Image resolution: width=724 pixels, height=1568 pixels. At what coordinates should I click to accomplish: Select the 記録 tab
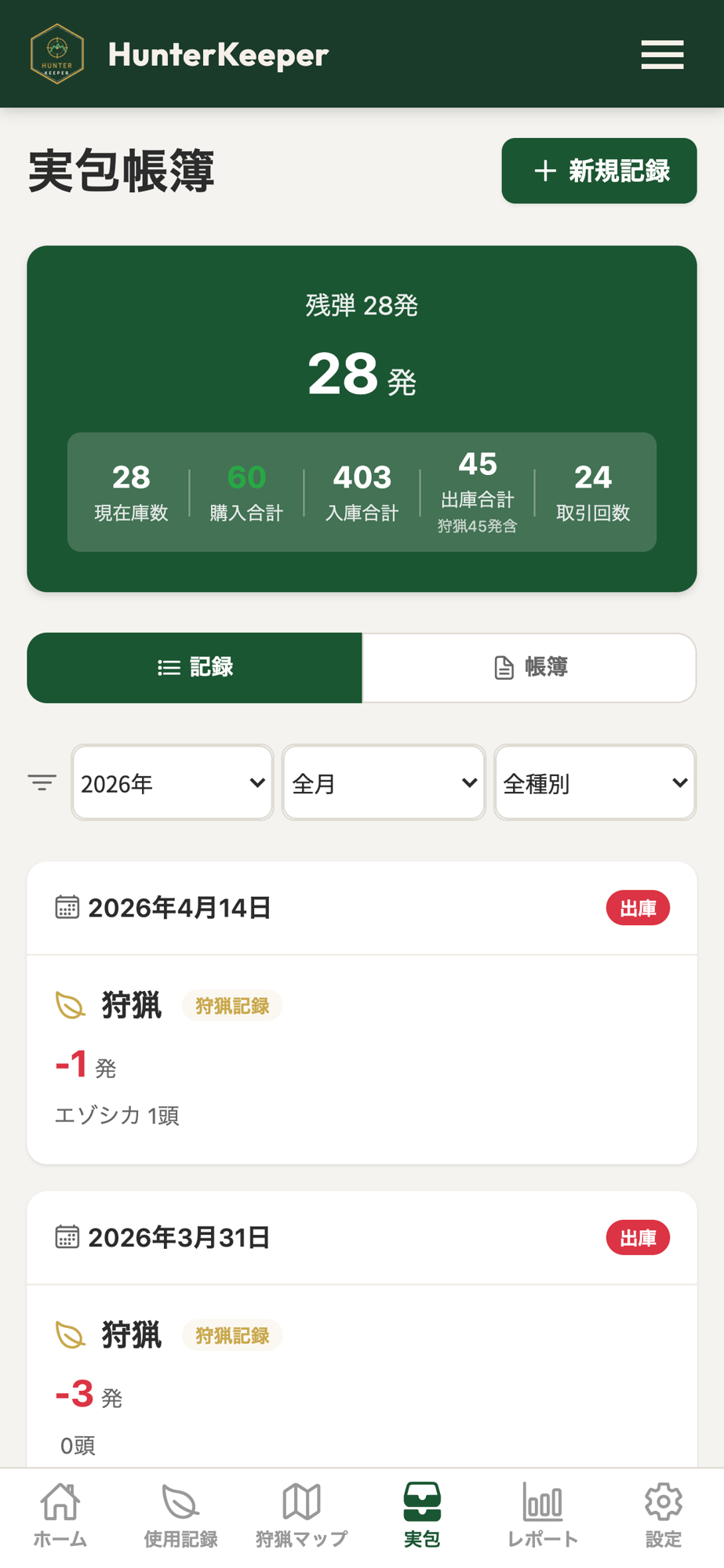coord(195,667)
